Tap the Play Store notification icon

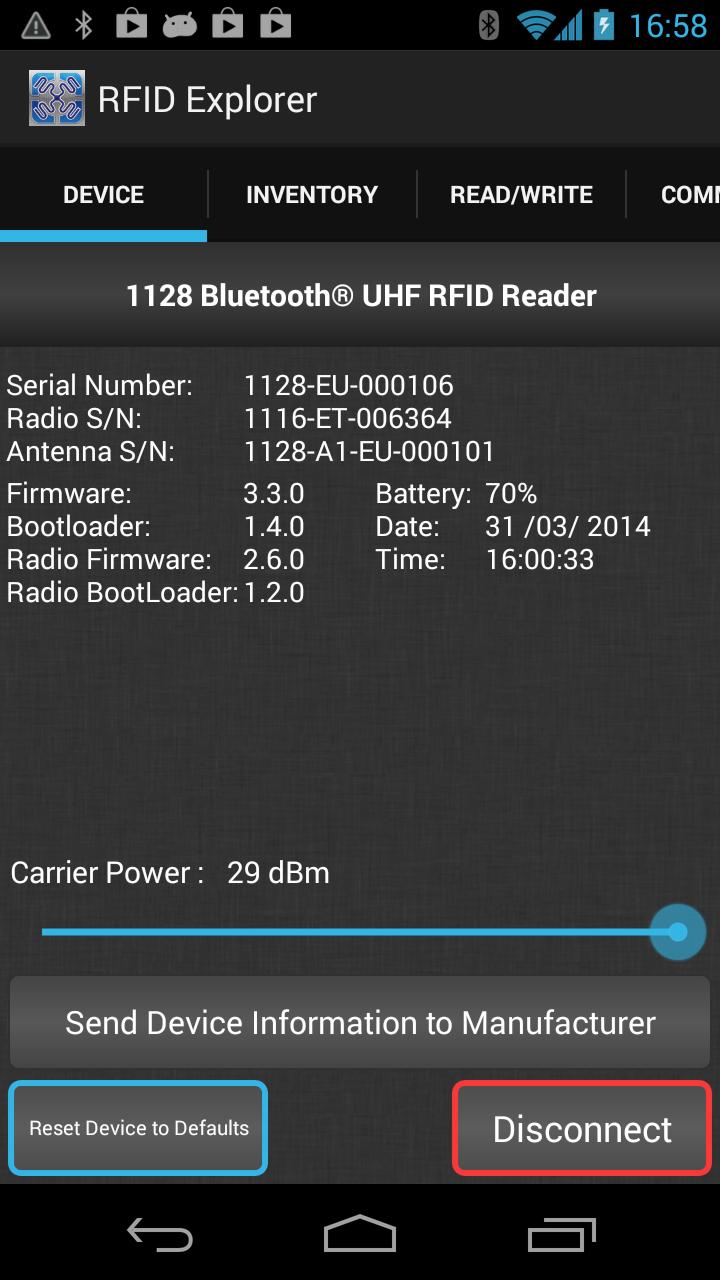[131, 23]
